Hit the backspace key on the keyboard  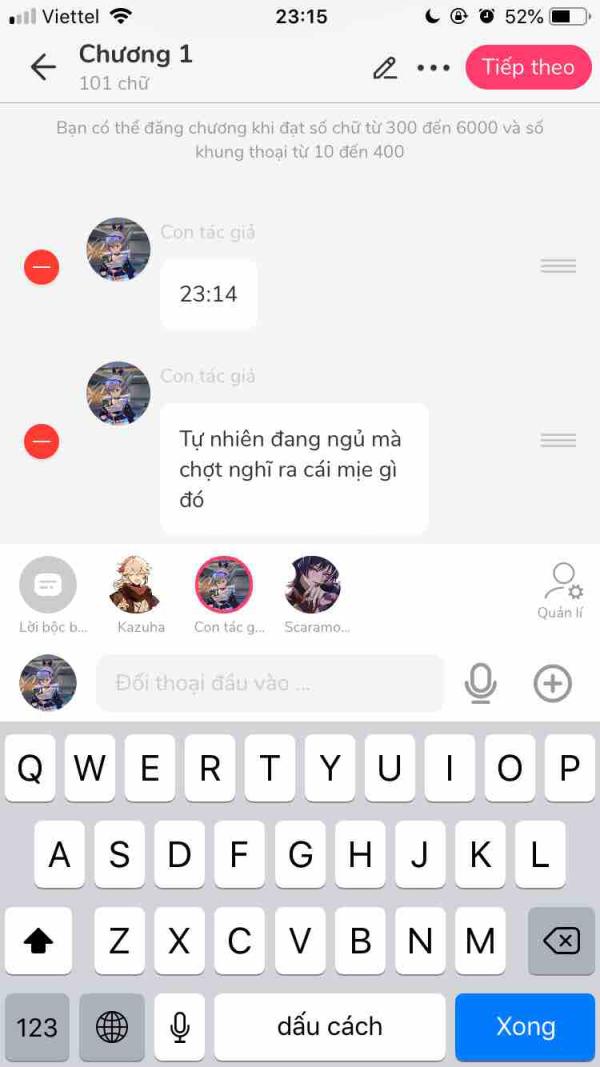(561, 941)
